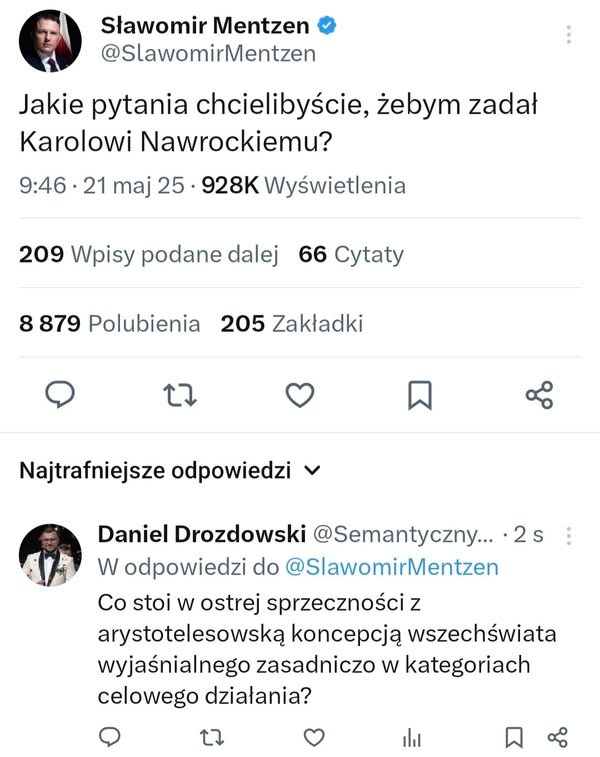600x757 pixels.
Task: Open the @SlawomirMentzen mention link in the reply
Action: click(391, 567)
